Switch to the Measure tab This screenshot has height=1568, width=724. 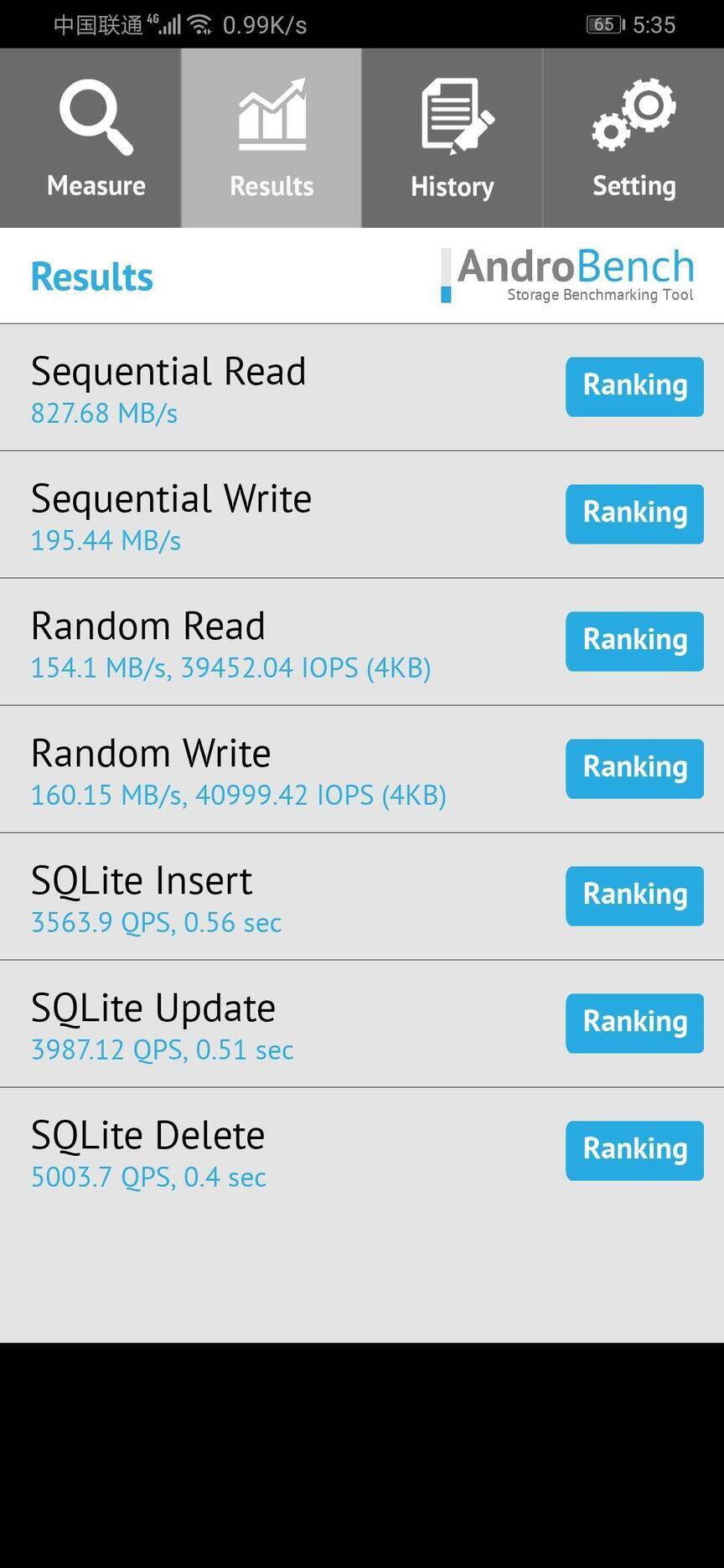coord(90,138)
